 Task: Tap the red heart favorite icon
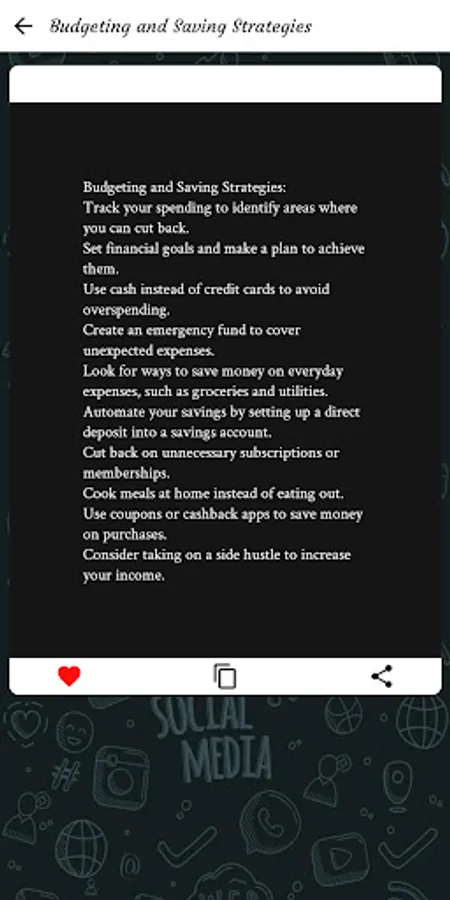(69, 676)
